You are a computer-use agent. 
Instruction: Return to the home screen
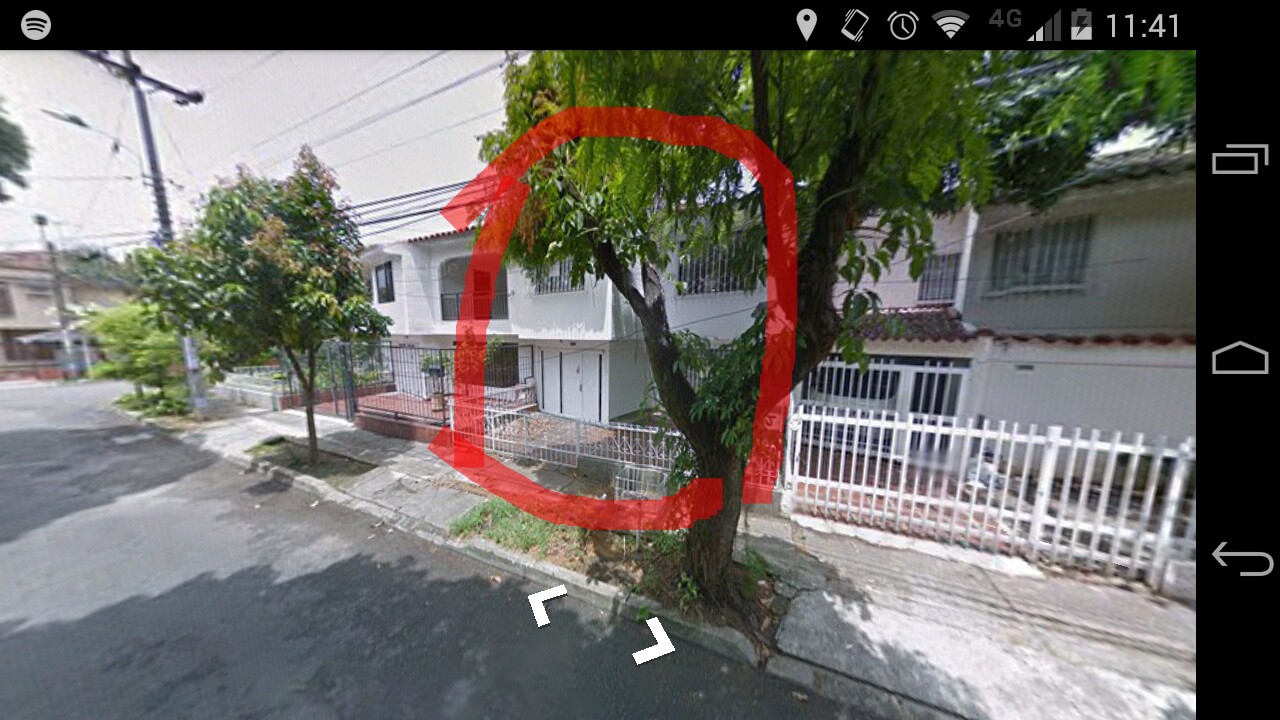[1240, 358]
